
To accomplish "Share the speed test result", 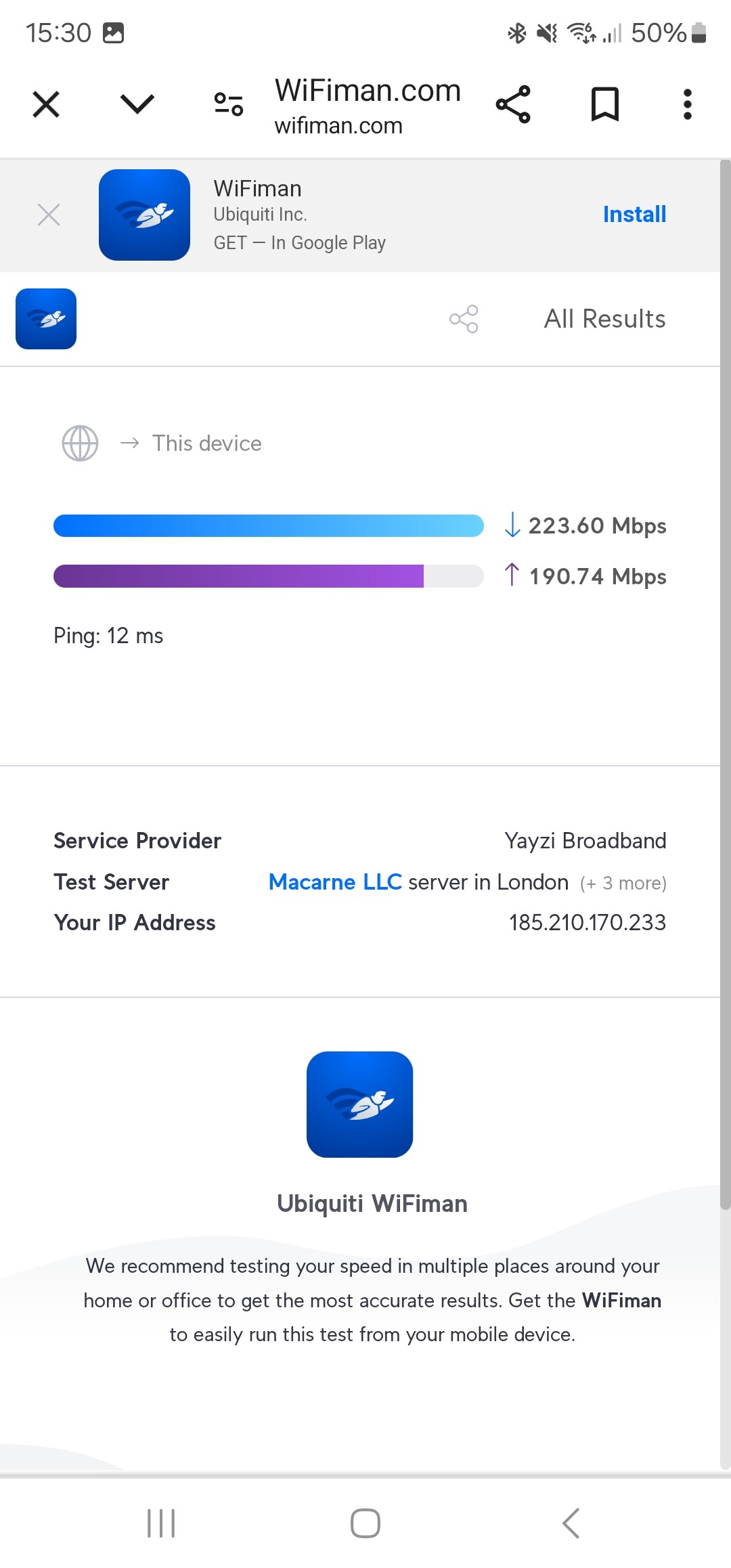I will coord(464,319).
